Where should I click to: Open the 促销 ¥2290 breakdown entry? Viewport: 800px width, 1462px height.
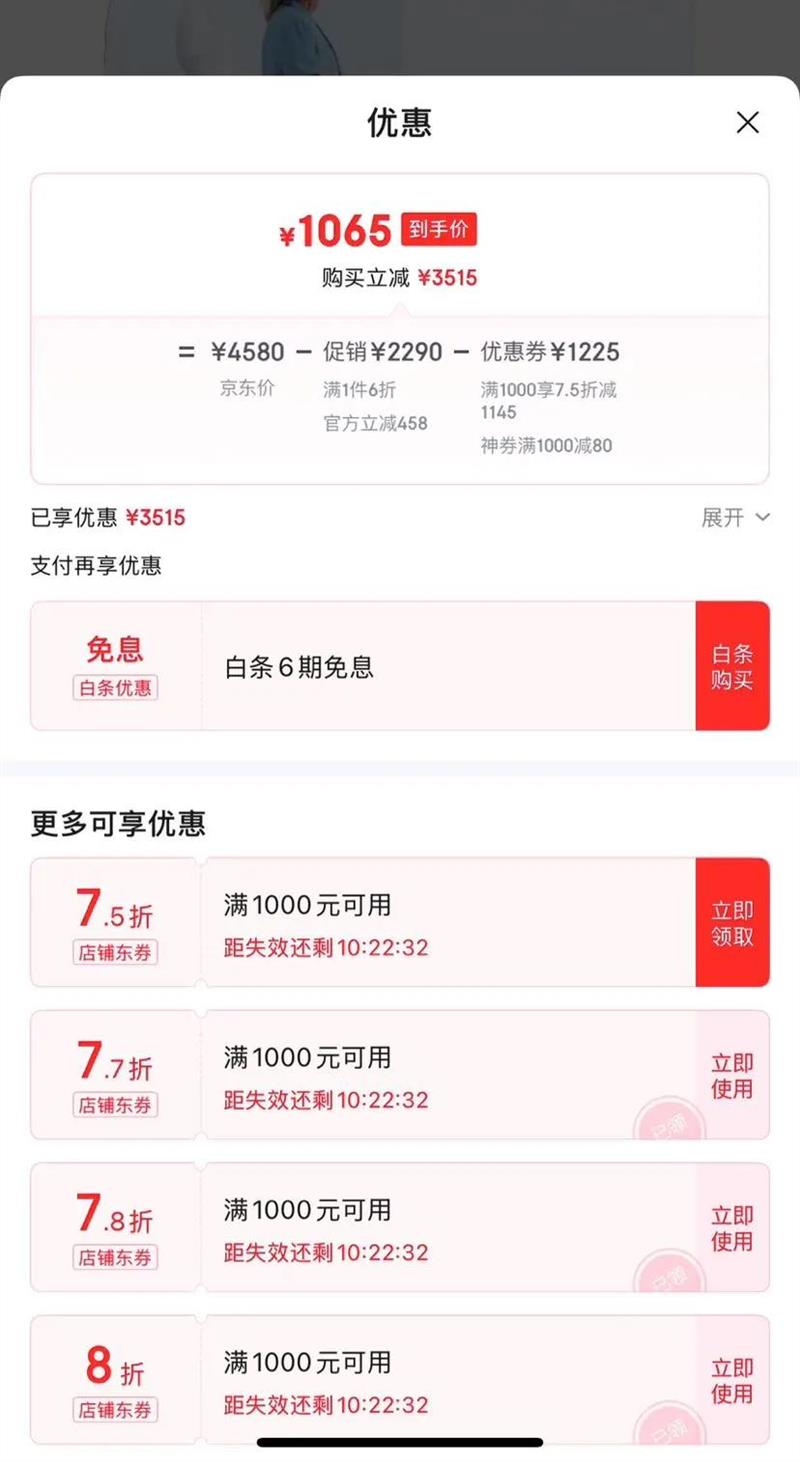tap(385, 352)
